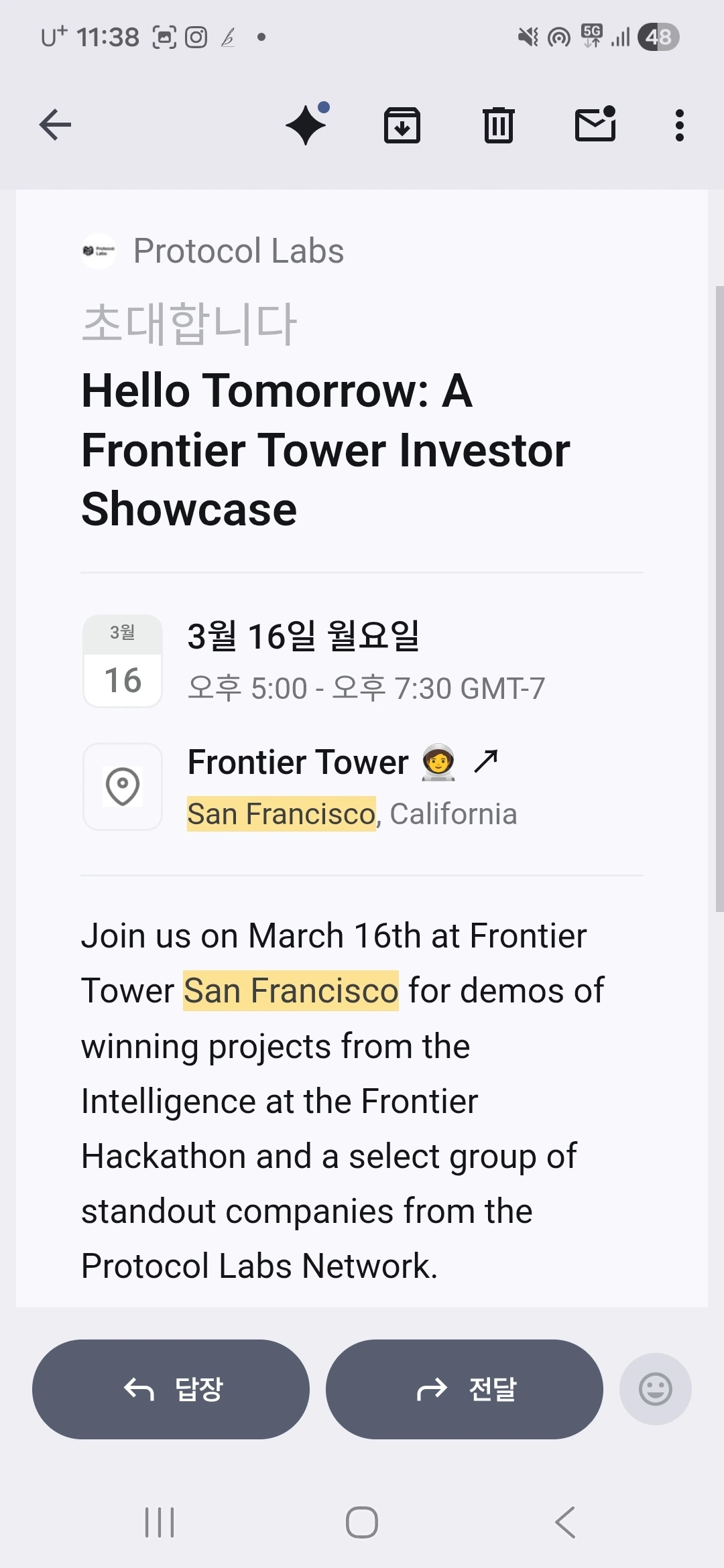Forward the email with 전달

pos(464,1389)
